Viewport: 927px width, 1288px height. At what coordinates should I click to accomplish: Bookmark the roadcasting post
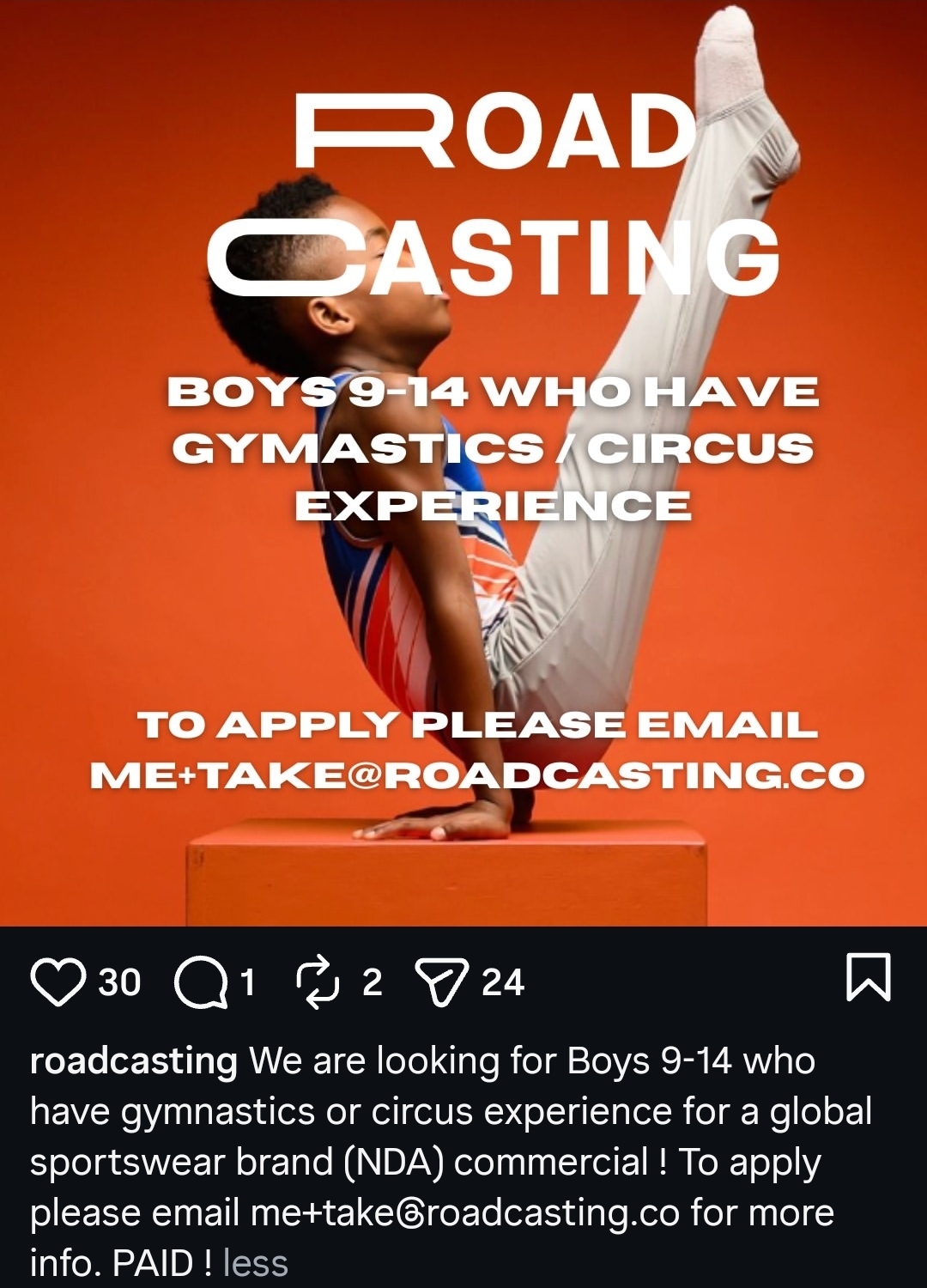coord(869,977)
